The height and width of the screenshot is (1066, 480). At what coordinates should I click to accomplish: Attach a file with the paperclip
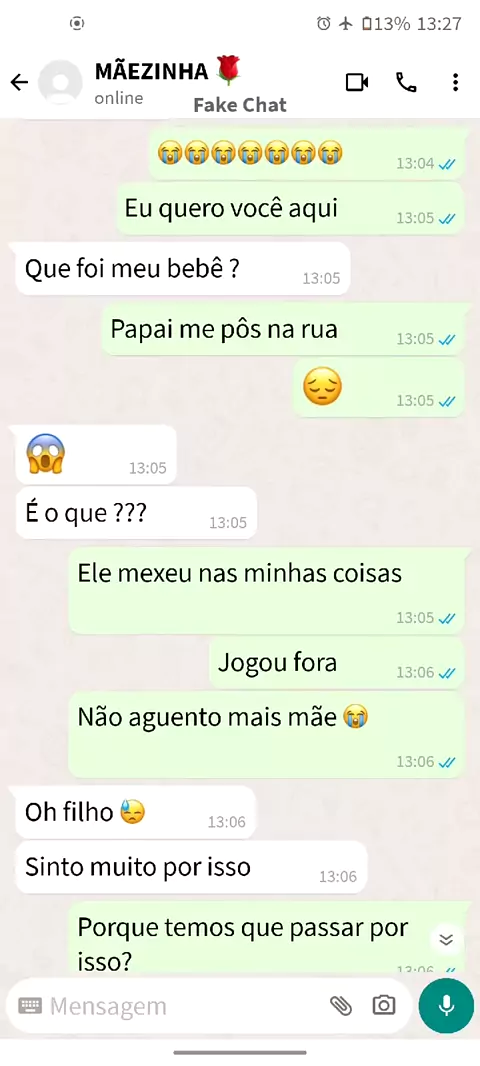(x=341, y=1005)
